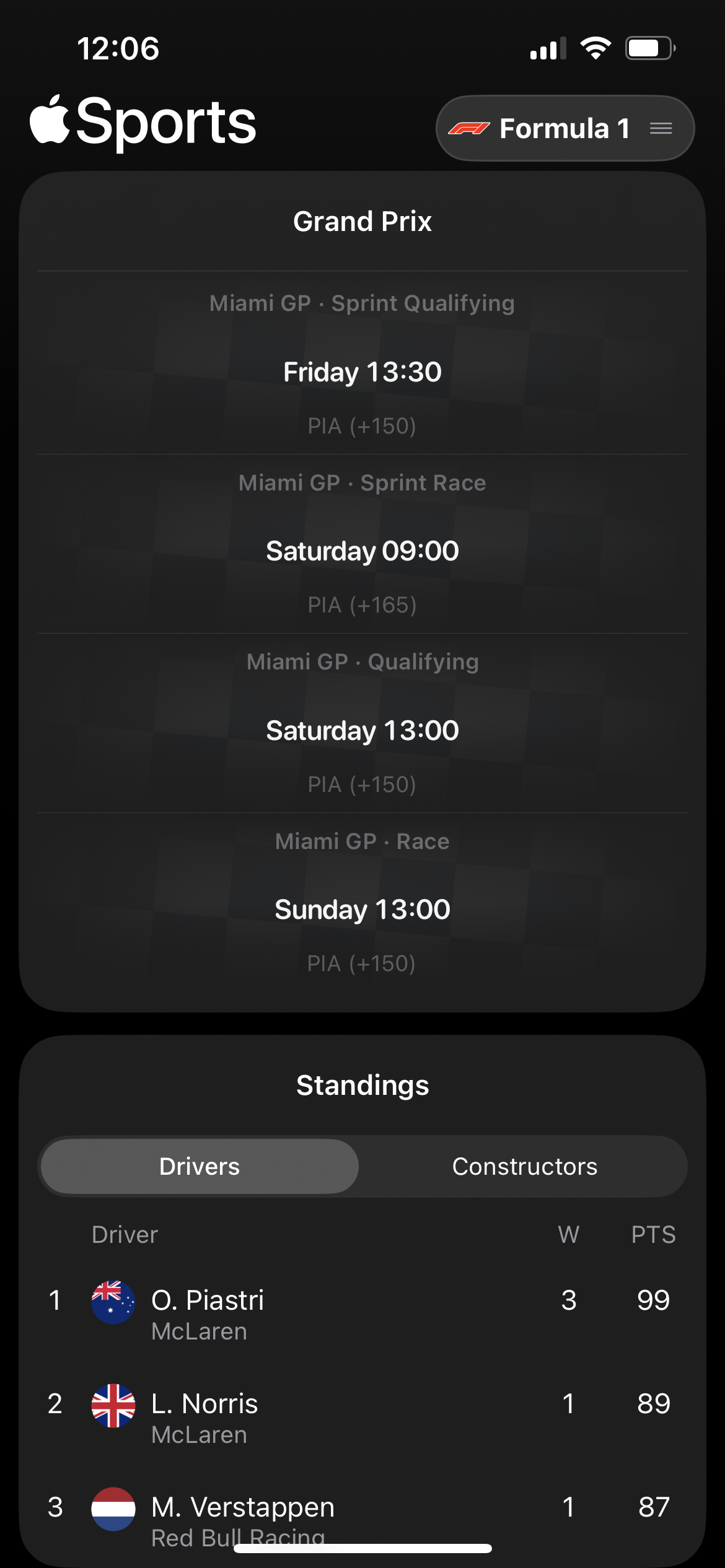This screenshot has width=725, height=1568.
Task: Open the Miami GP Sprint Race event
Action: click(x=362, y=544)
